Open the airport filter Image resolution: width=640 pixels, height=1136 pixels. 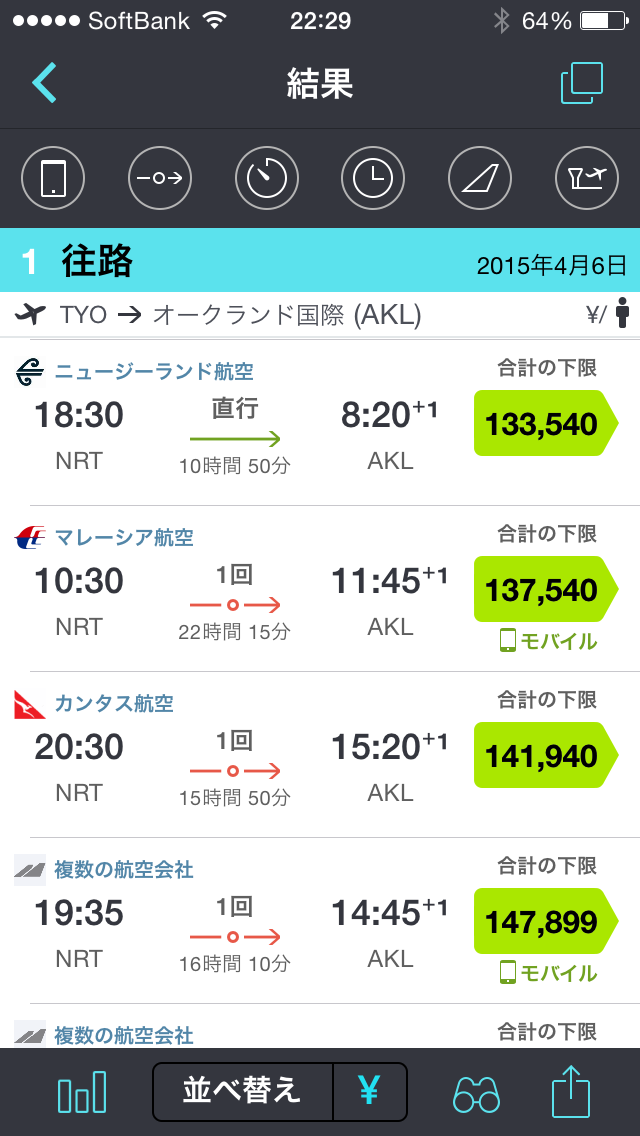point(586,179)
